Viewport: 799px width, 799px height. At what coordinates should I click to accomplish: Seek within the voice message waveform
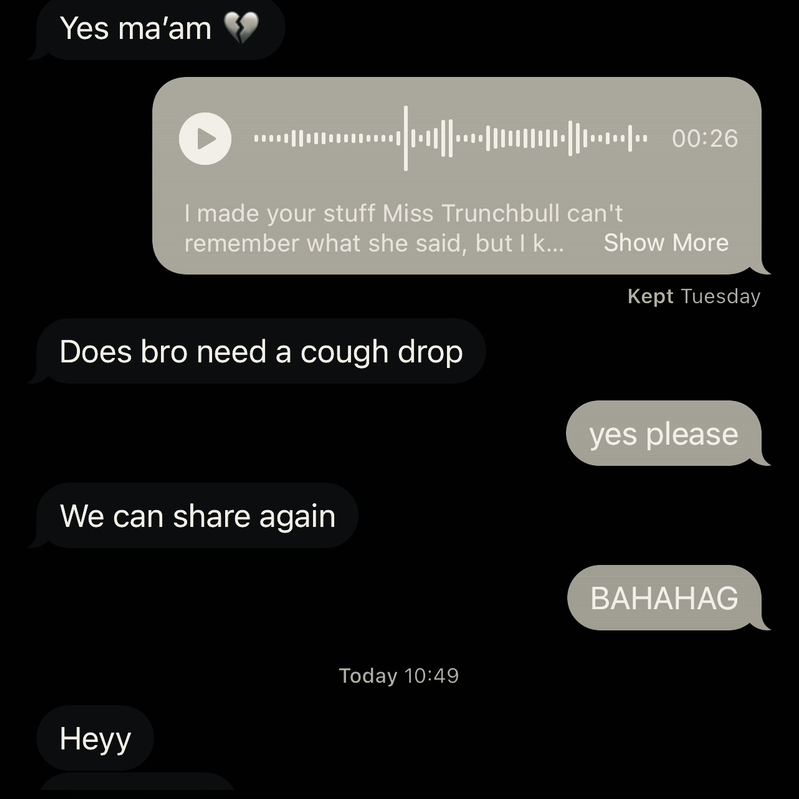(x=450, y=138)
